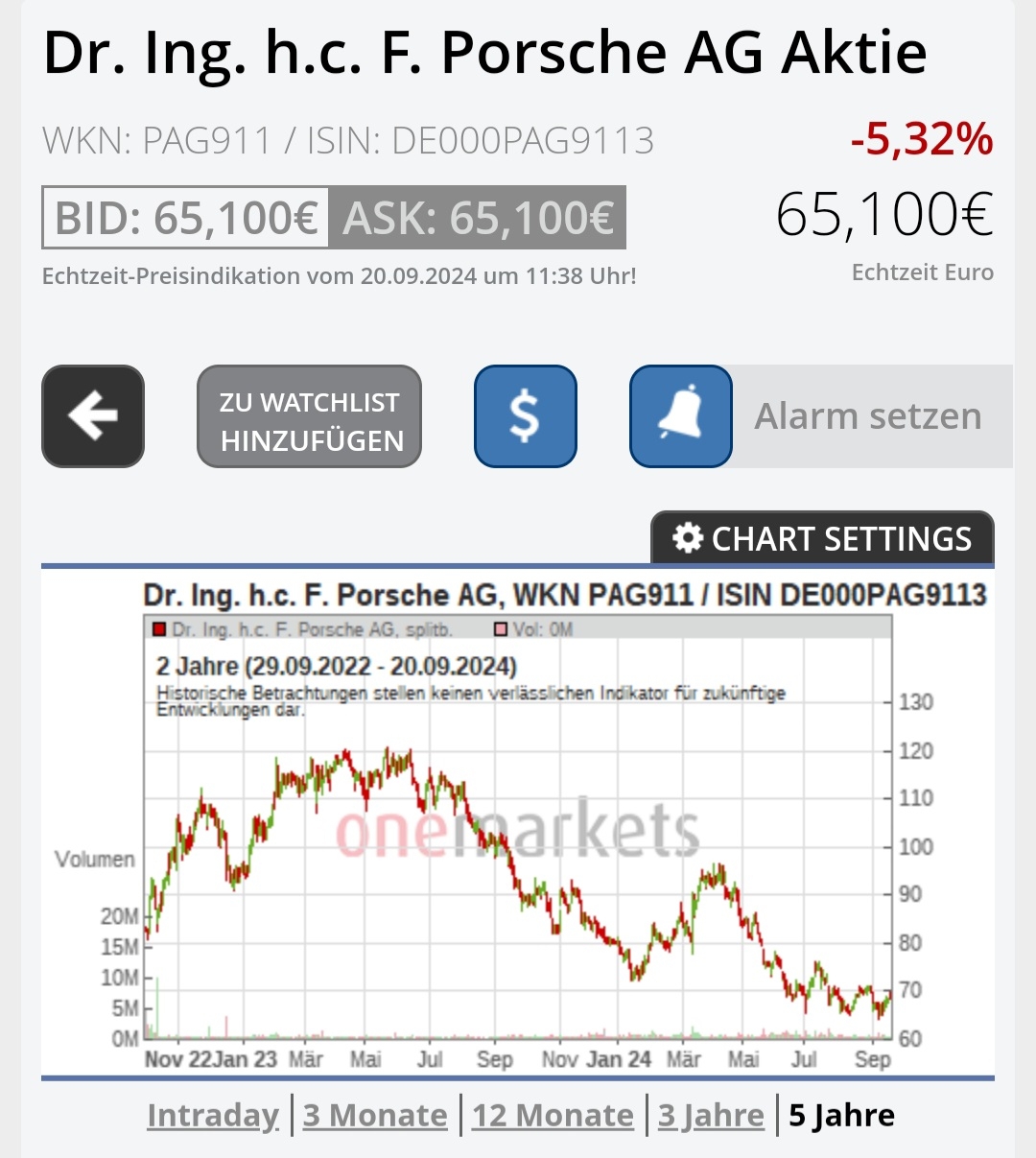Tap the alarm bell icon
The height and width of the screenshot is (1158, 1036).
(x=681, y=416)
